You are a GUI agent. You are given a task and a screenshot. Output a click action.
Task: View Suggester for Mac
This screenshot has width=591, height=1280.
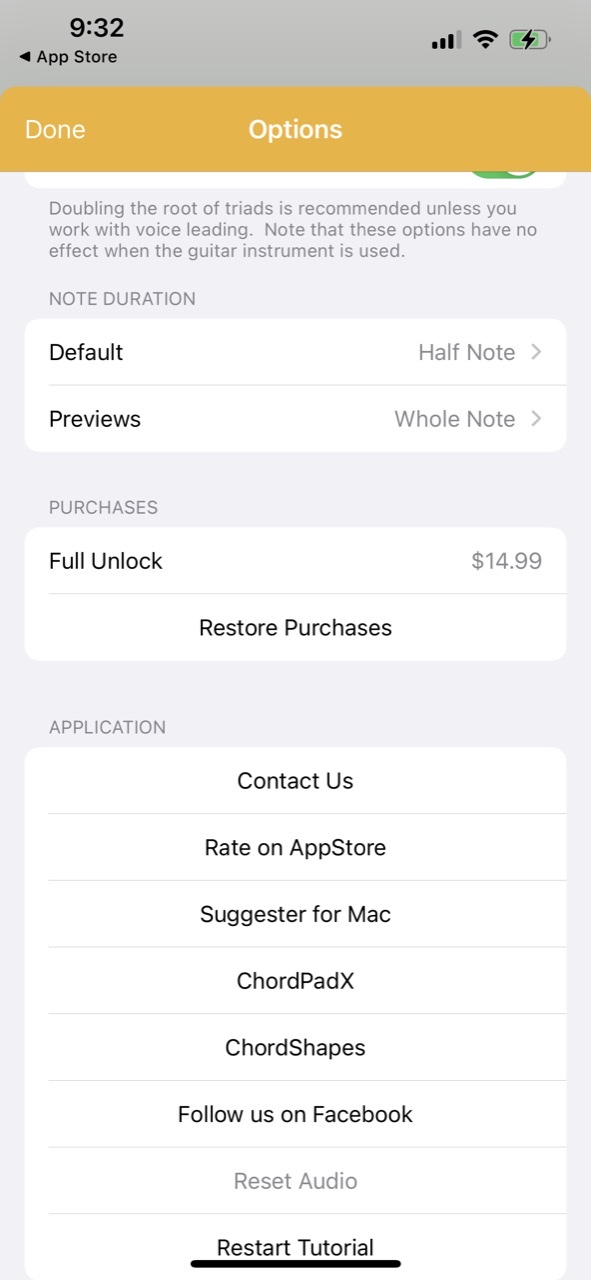click(295, 914)
